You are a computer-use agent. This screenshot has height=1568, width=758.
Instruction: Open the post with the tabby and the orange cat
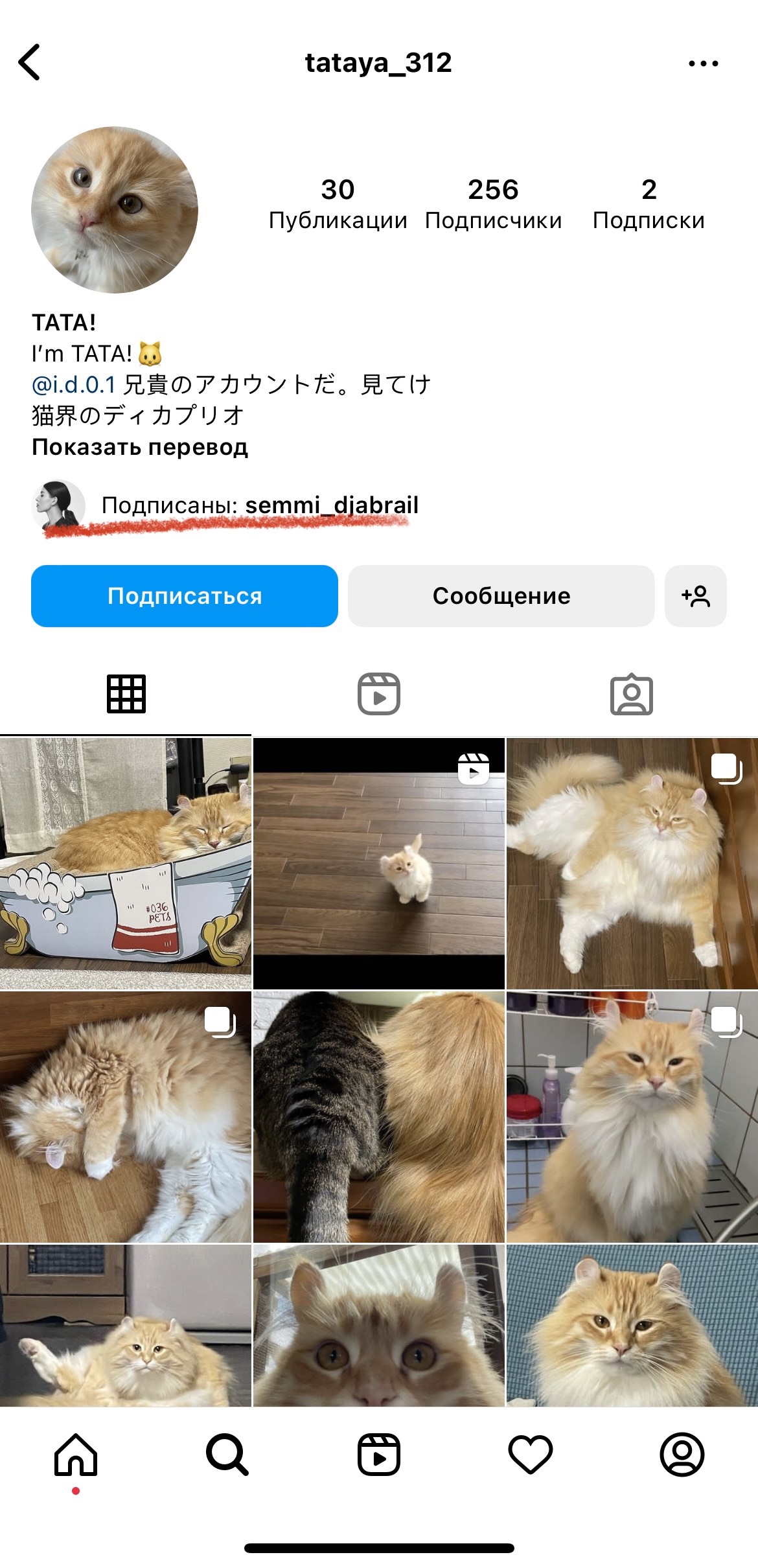tap(379, 1116)
